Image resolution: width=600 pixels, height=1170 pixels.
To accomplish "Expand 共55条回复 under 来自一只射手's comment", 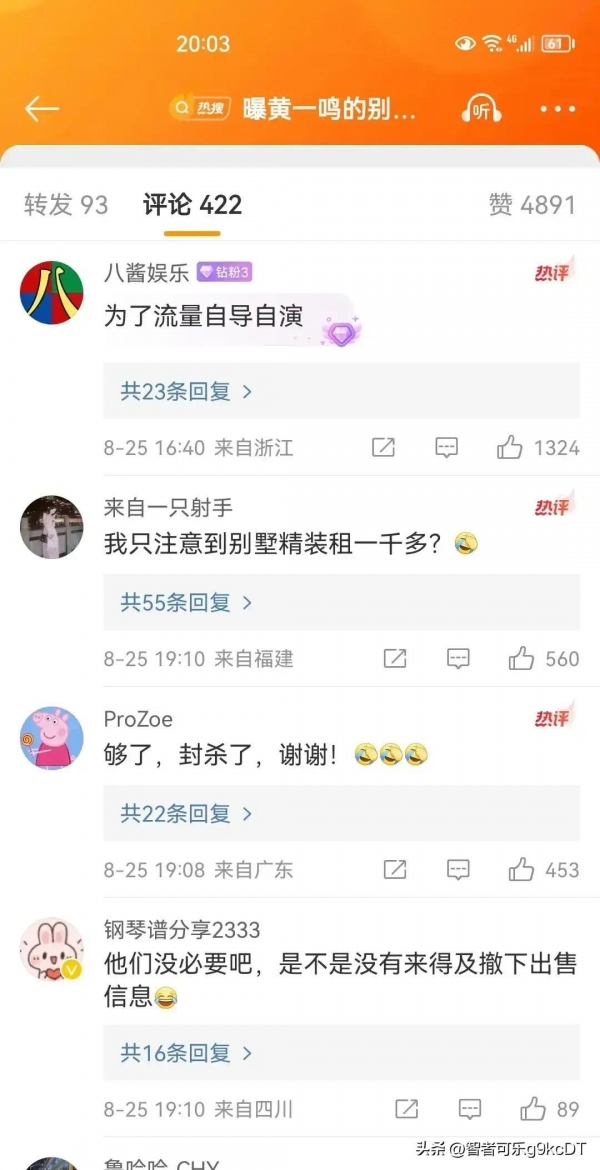I will pos(186,603).
